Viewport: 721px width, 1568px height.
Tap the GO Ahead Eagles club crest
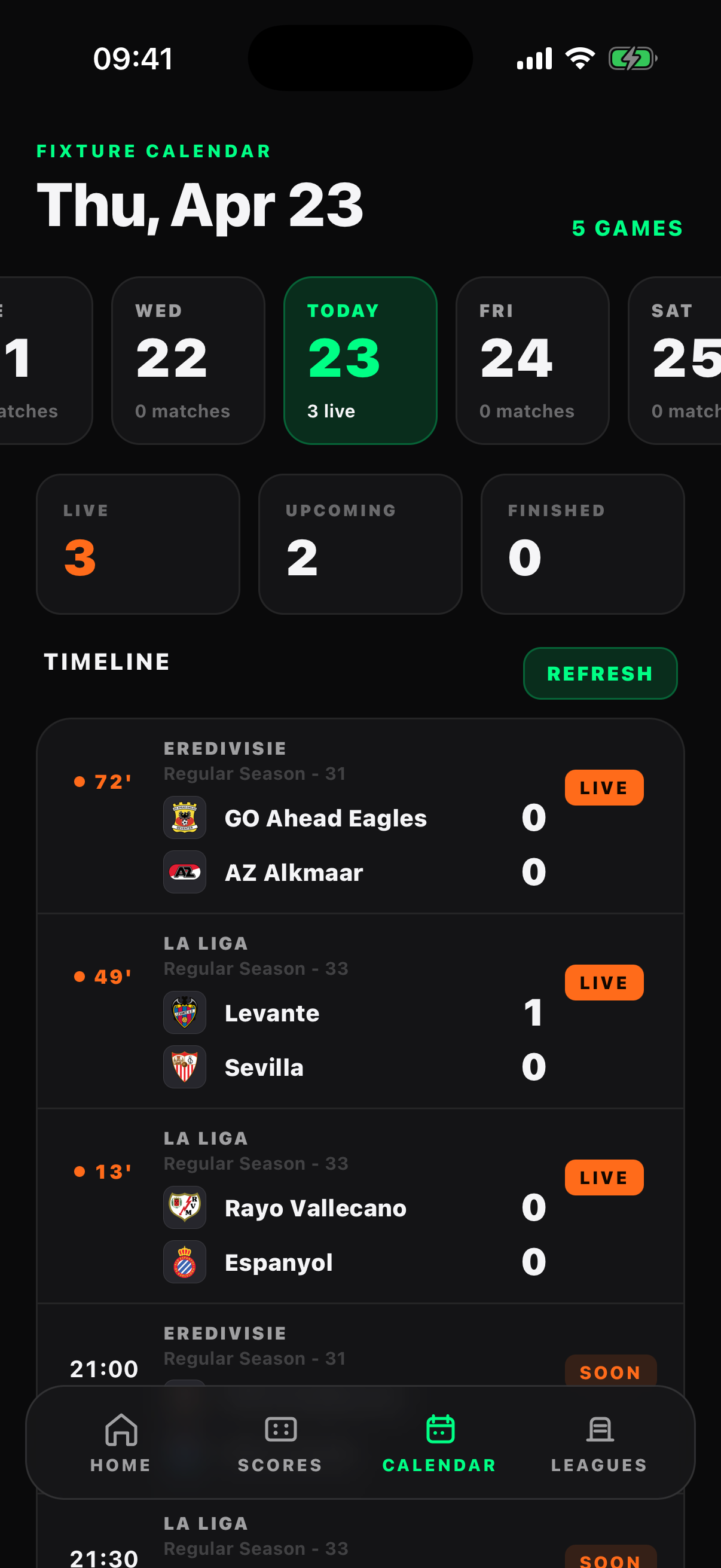click(184, 818)
